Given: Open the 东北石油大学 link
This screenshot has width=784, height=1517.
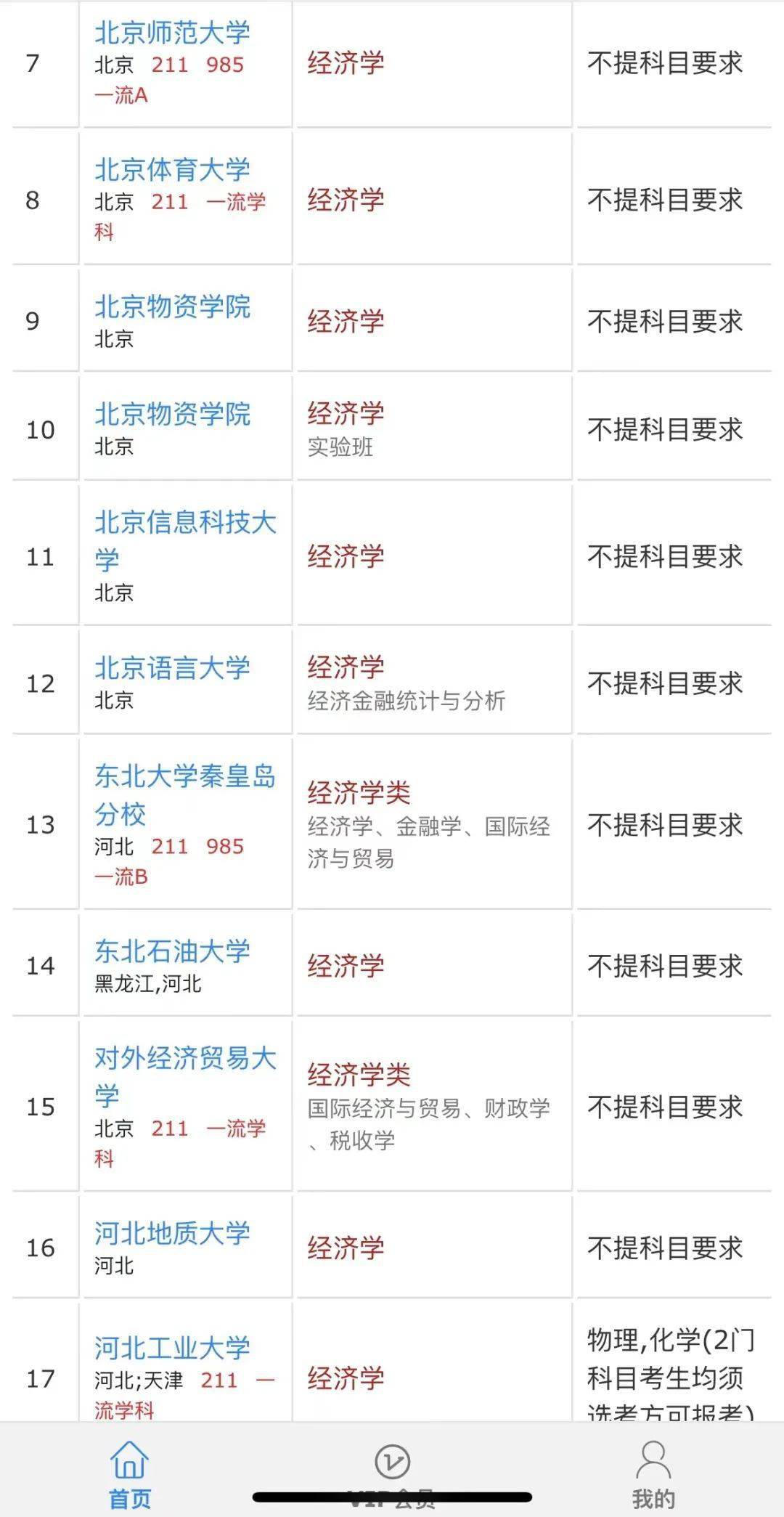Looking at the screenshot, I should pos(172,951).
